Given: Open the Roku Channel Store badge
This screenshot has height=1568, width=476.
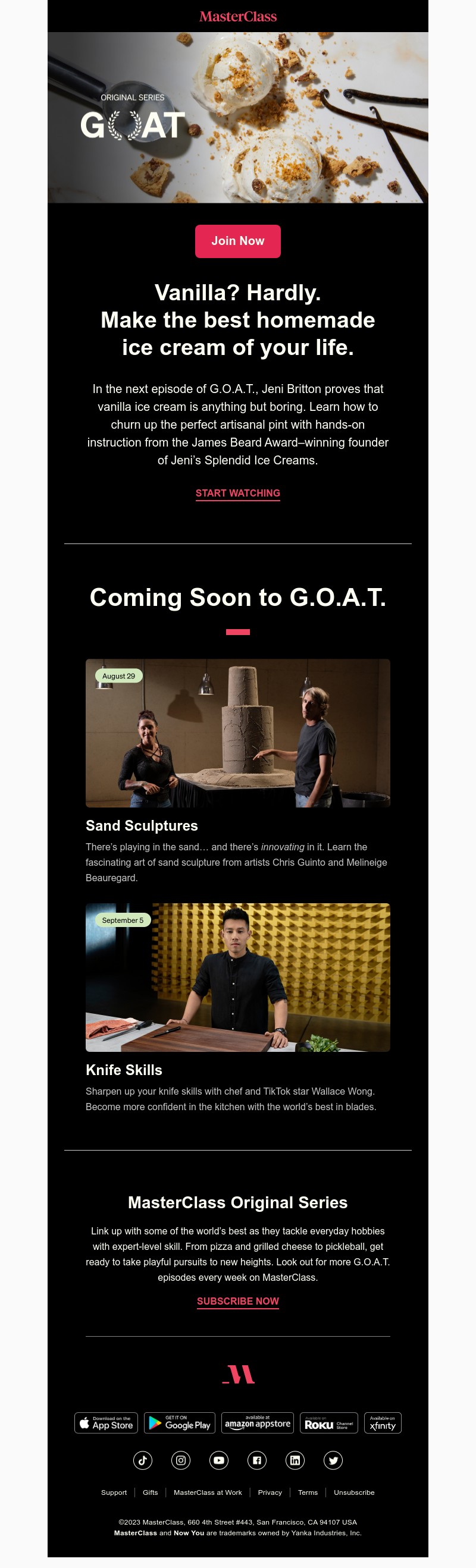Looking at the screenshot, I should [328, 1423].
